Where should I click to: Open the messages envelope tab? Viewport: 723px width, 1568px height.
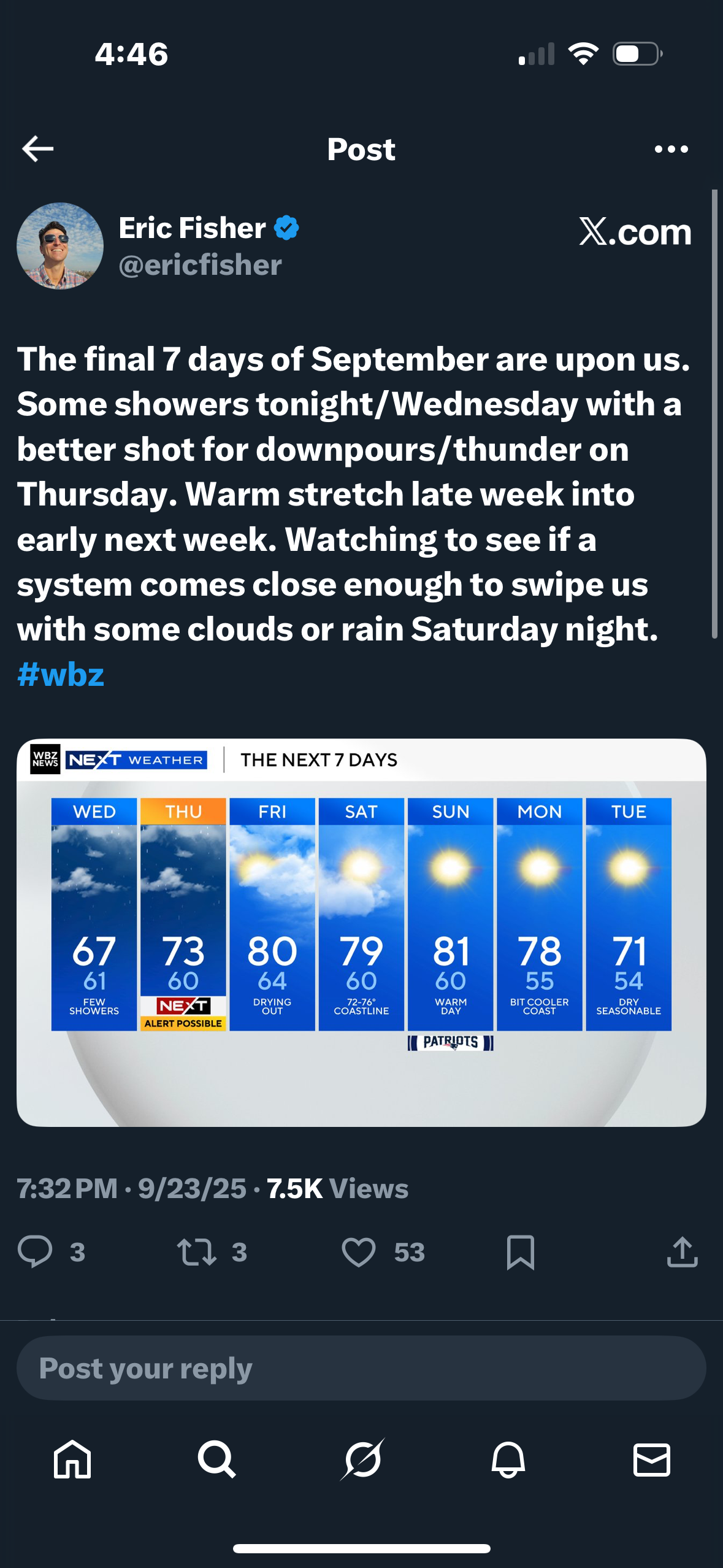click(x=651, y=1459)
